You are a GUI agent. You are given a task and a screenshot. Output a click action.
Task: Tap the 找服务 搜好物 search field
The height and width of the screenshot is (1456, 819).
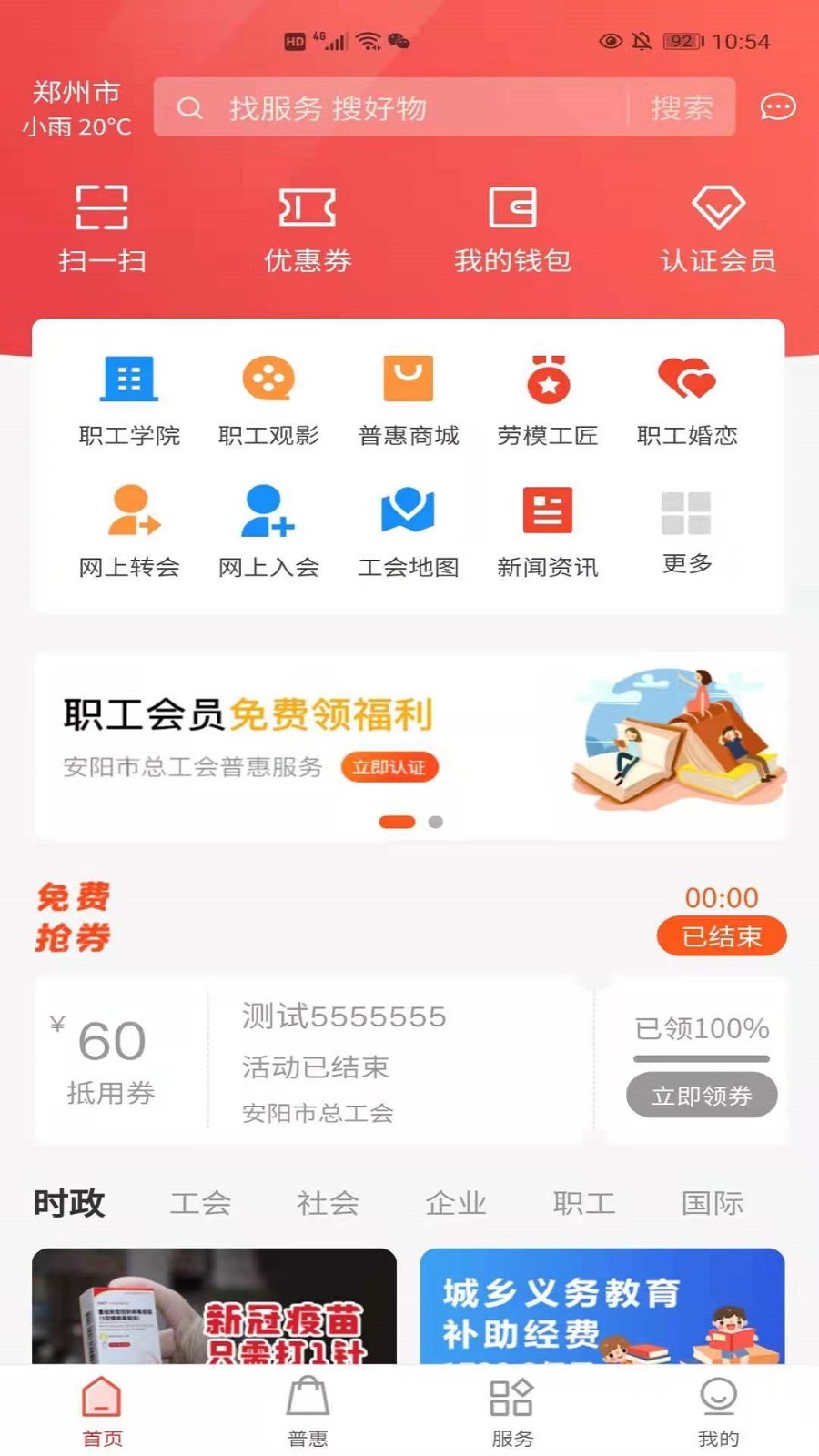[391, 108]
